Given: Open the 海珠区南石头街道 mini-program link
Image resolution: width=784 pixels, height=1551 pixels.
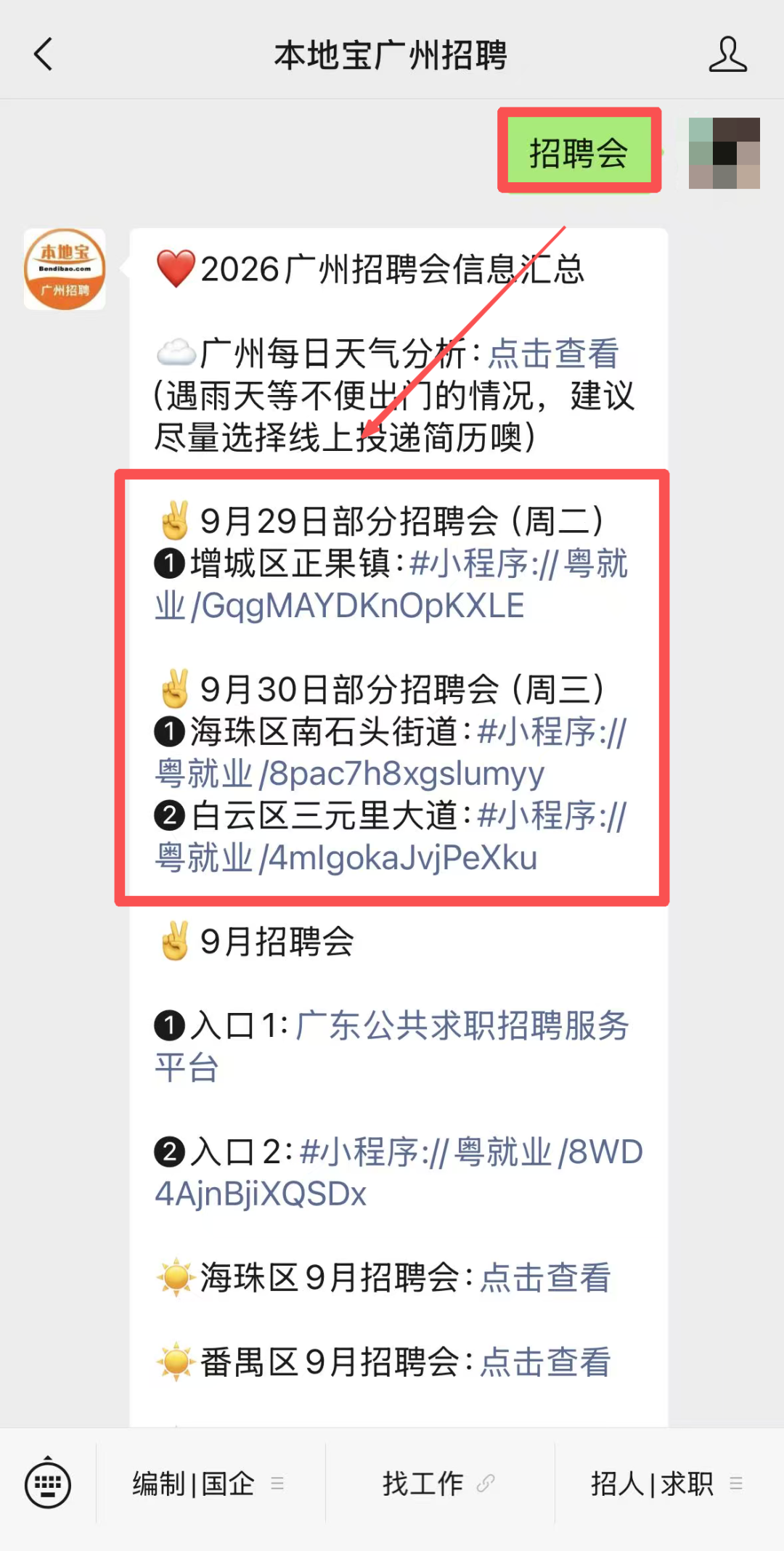Looking at the screenshot, I should pyautogui.click(x=391, y=753).
